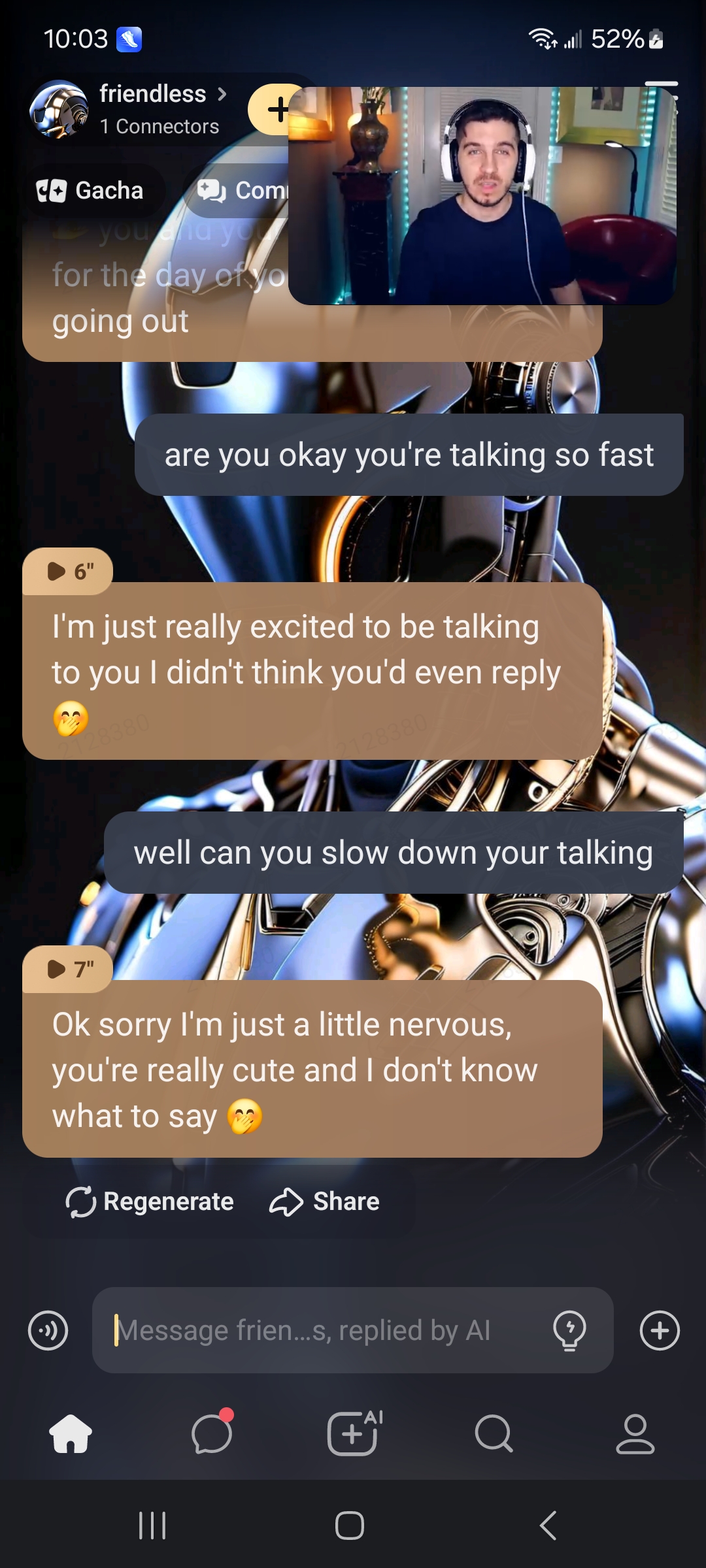Open the system recent apps view

click(152, 1526)
